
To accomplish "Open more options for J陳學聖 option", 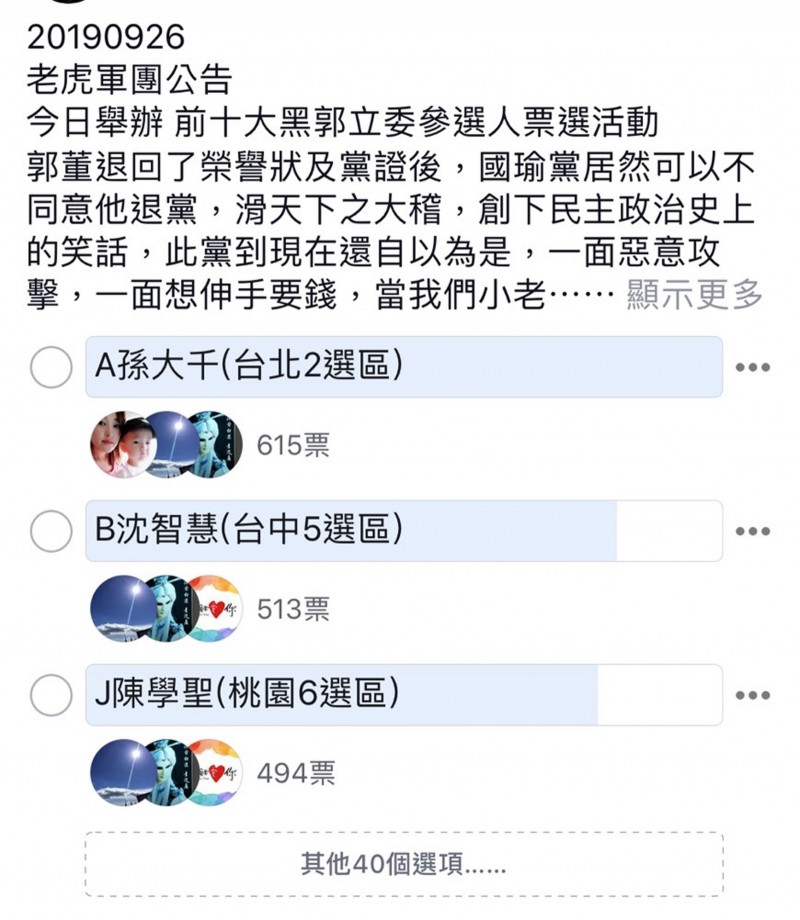I will click(x=752, y=695).
